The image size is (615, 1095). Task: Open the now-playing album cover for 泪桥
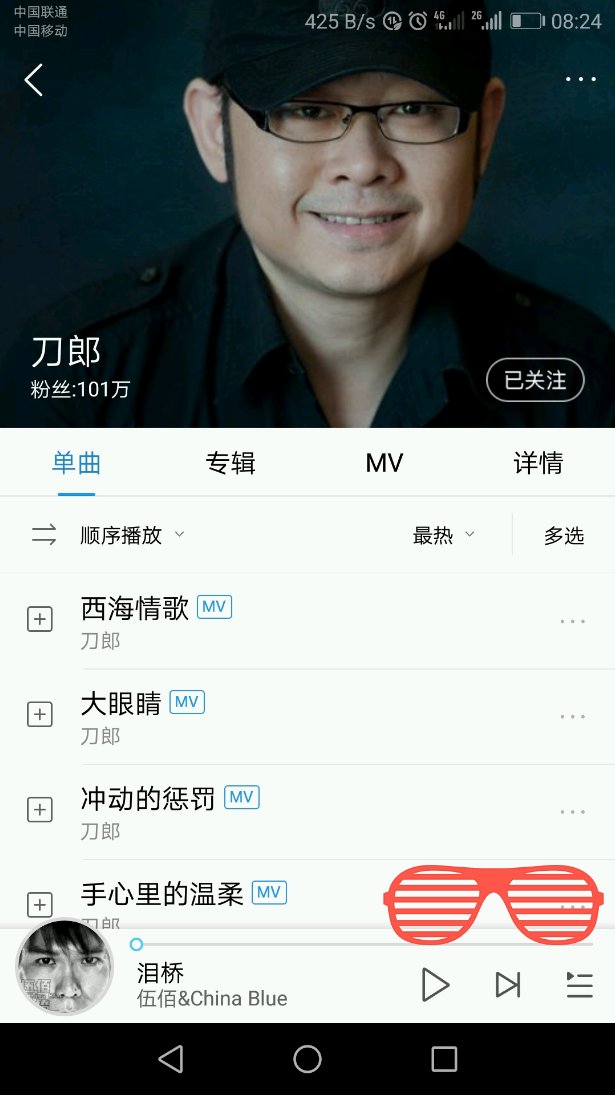point(64,969)
